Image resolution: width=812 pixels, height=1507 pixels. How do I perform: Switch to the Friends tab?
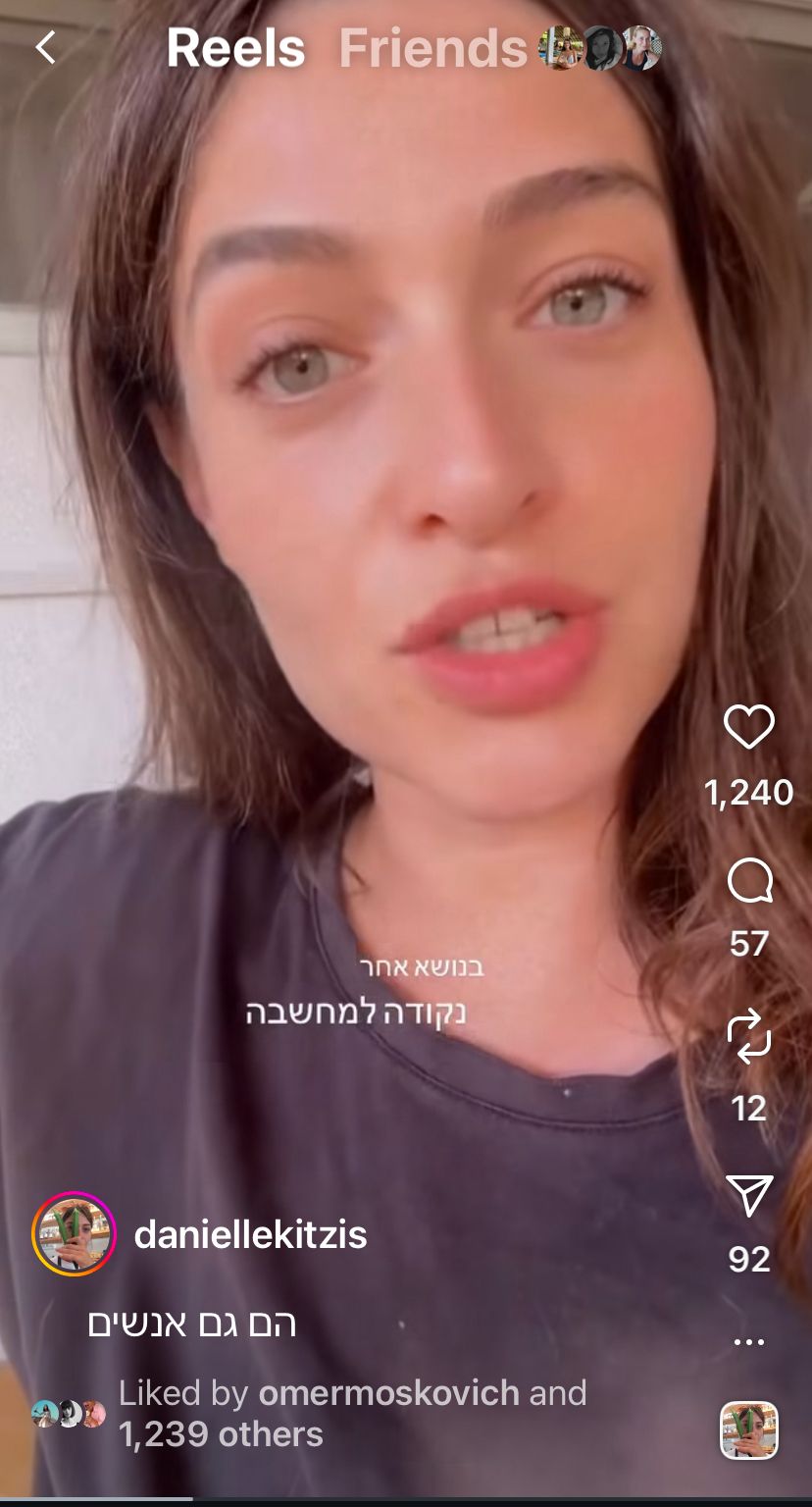[432, 48]
